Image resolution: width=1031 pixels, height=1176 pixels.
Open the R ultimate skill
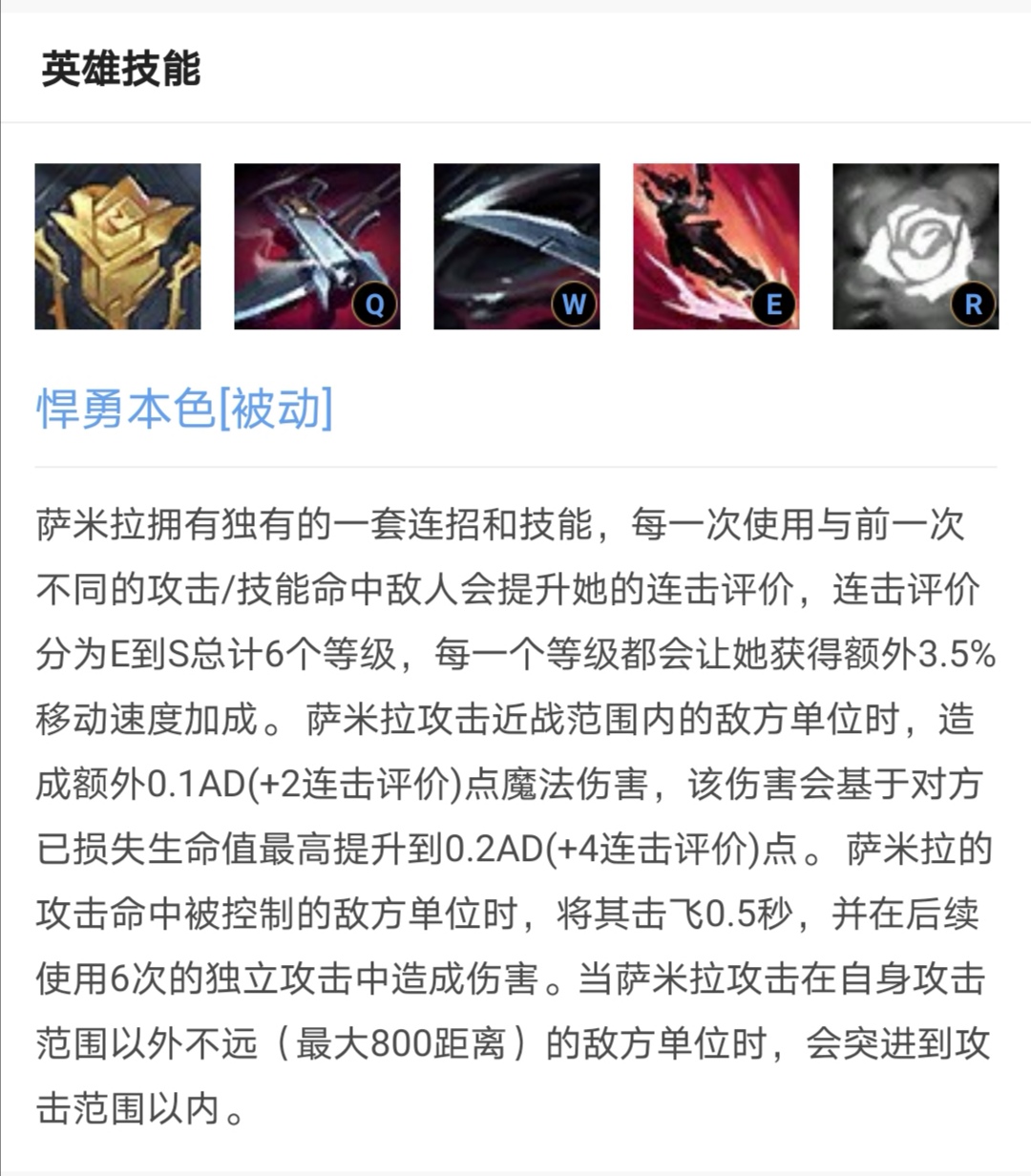point(916,246)
